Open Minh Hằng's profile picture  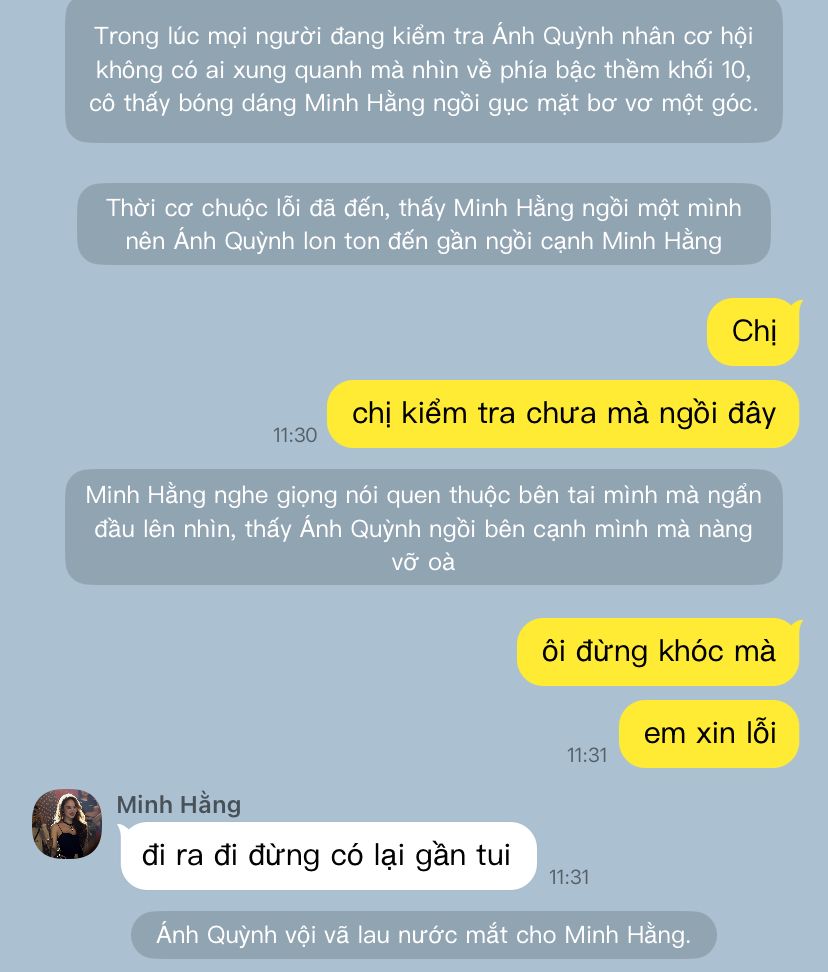pyautogui.click(x=67, y=824)
